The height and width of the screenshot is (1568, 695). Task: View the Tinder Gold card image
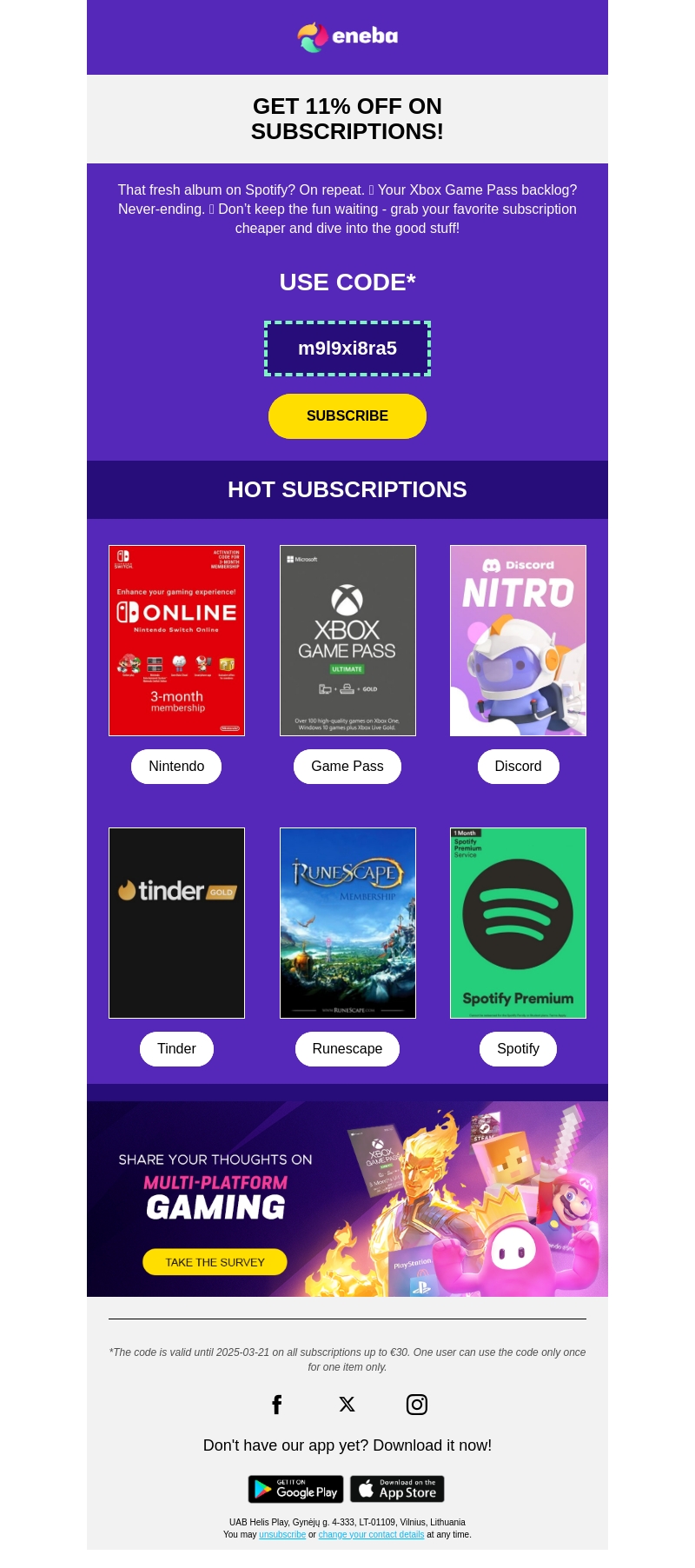tap(176, 923)
